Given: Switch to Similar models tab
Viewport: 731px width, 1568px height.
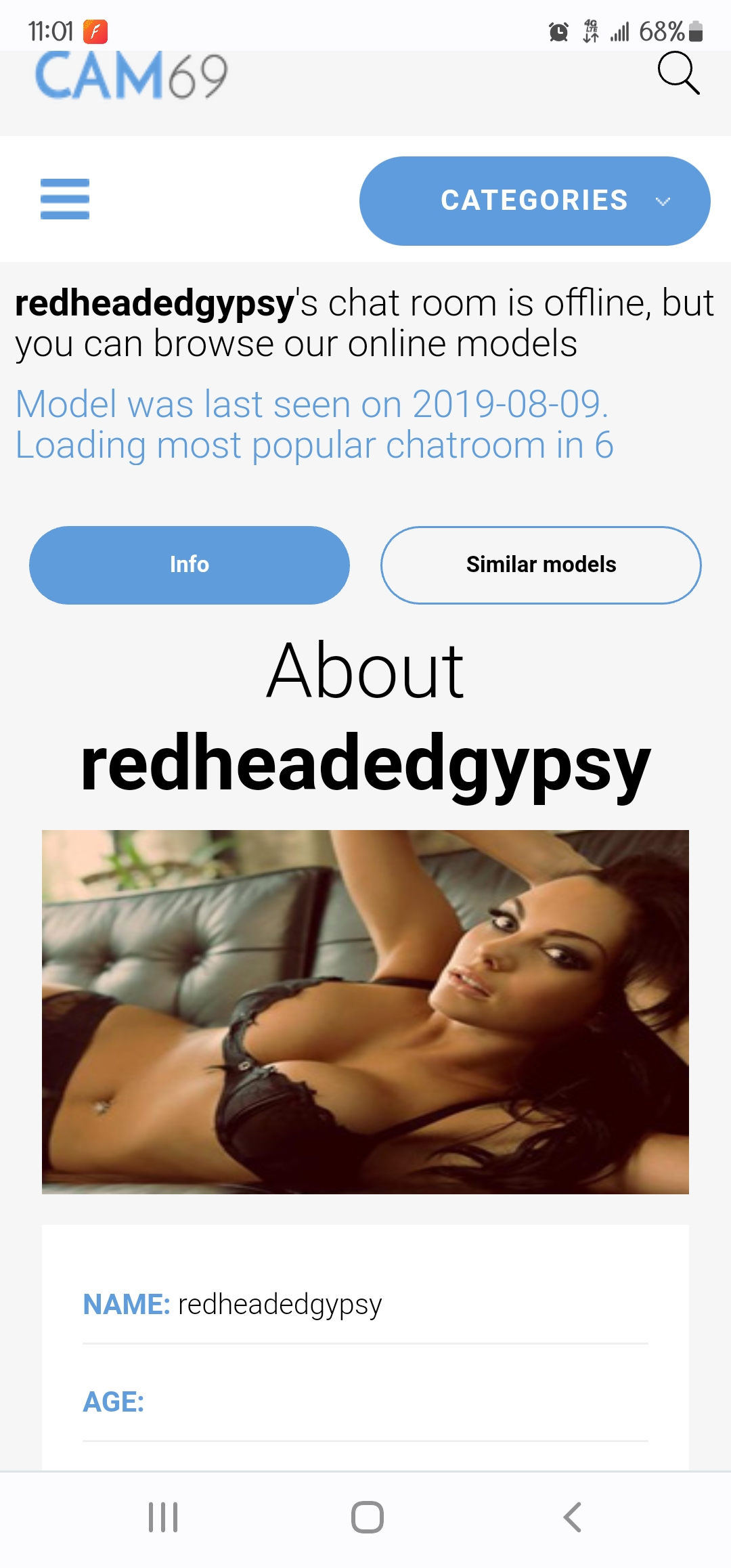Looking at the screenshot, I should click(x=541, y=565).
